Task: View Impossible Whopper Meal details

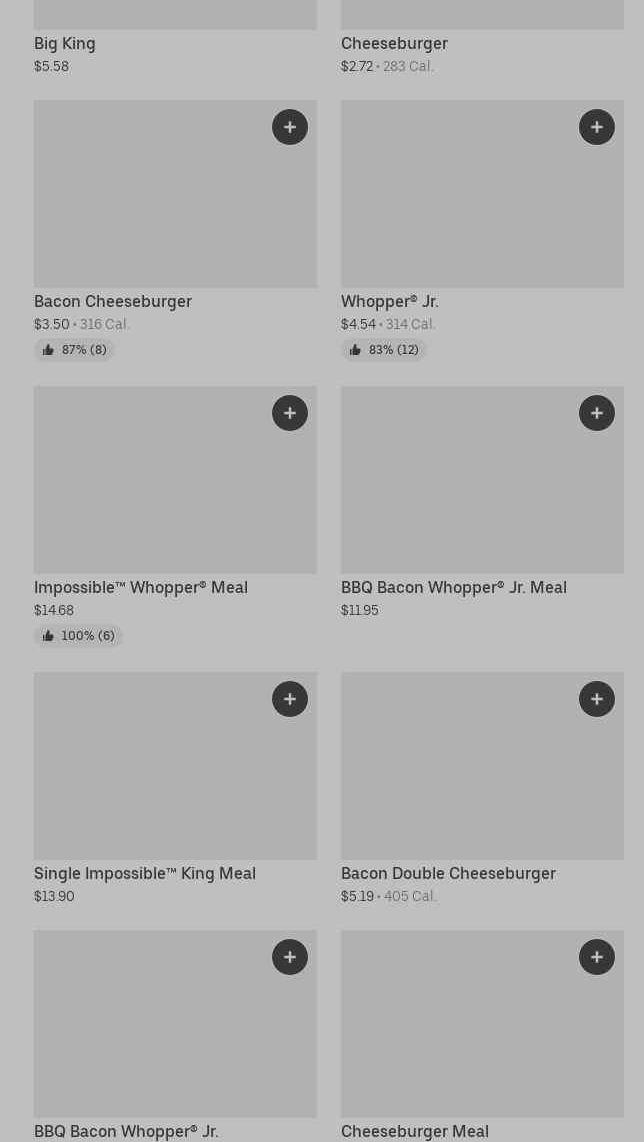Action: click(x=176, y=516)
